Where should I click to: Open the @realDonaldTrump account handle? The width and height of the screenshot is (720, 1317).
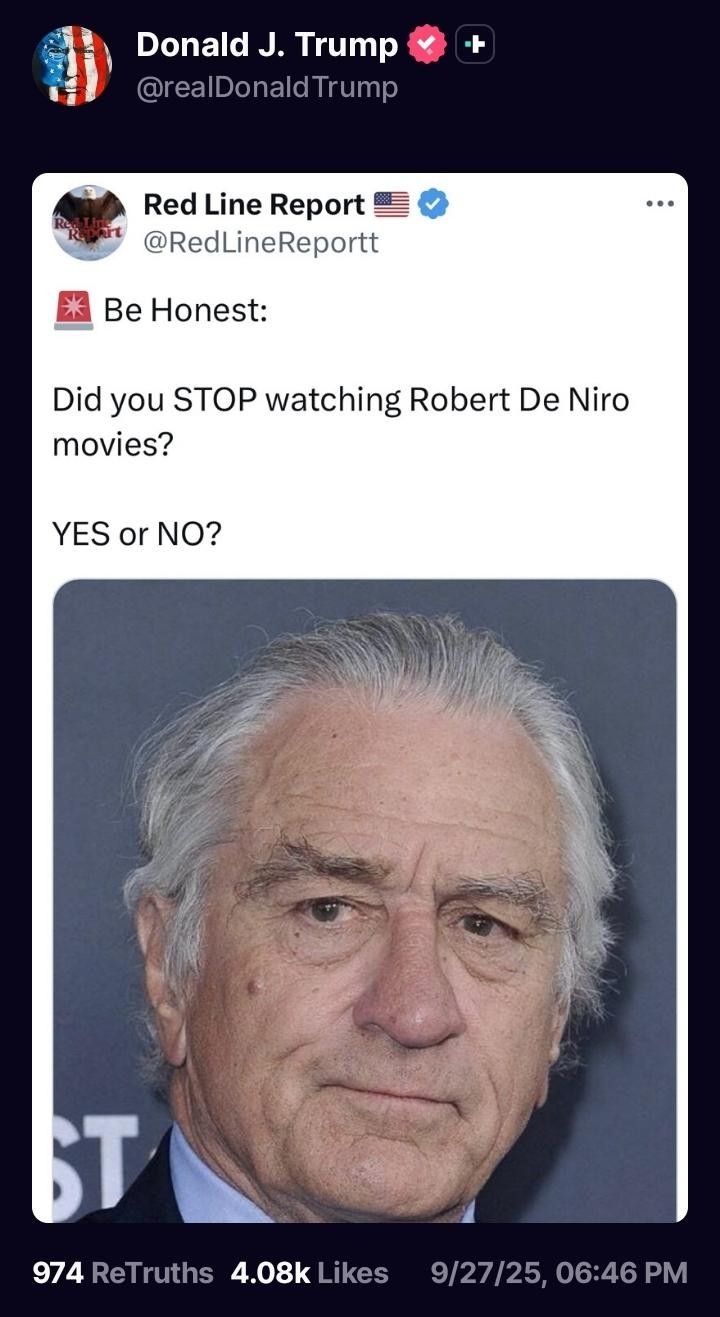click(x=267, y=88)
